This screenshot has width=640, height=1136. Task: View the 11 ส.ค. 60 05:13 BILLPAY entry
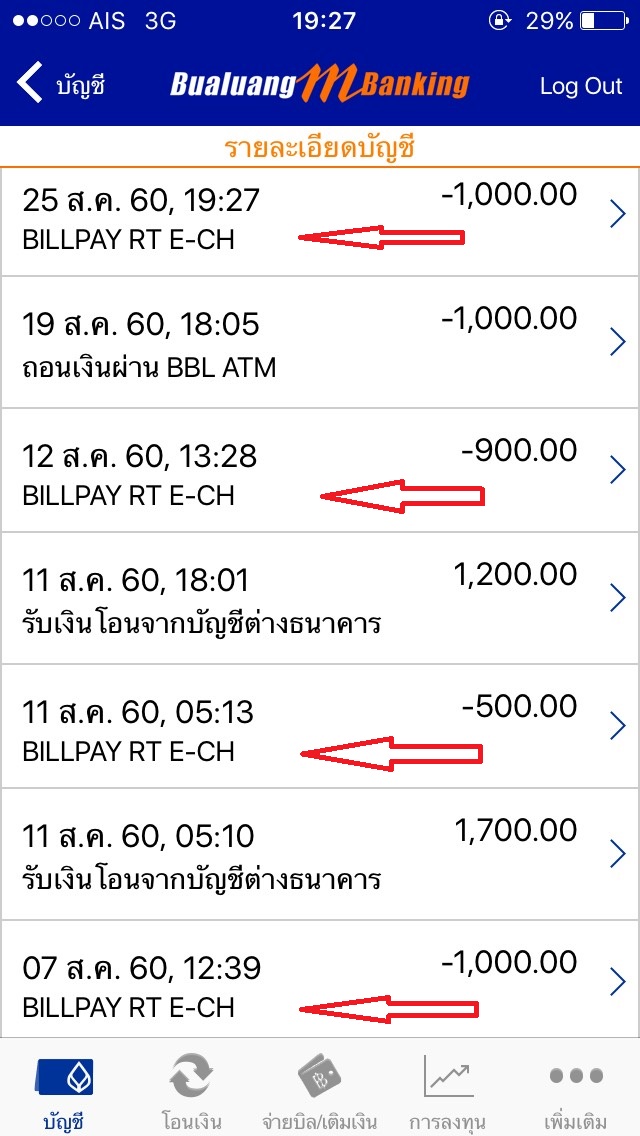tap(320, 726)
